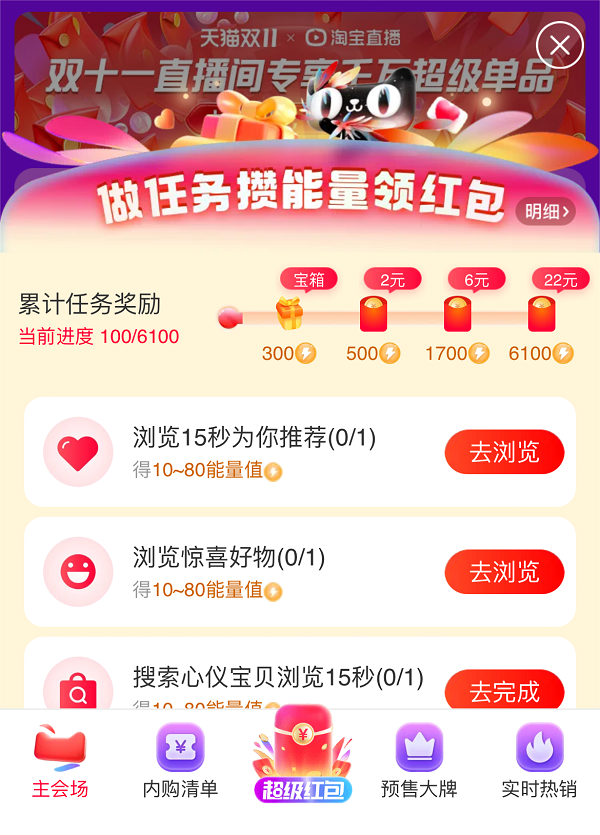The width and height of the screenshot is (600, 835).
Task: Close the task popup with X
Action: pos(560,45)
